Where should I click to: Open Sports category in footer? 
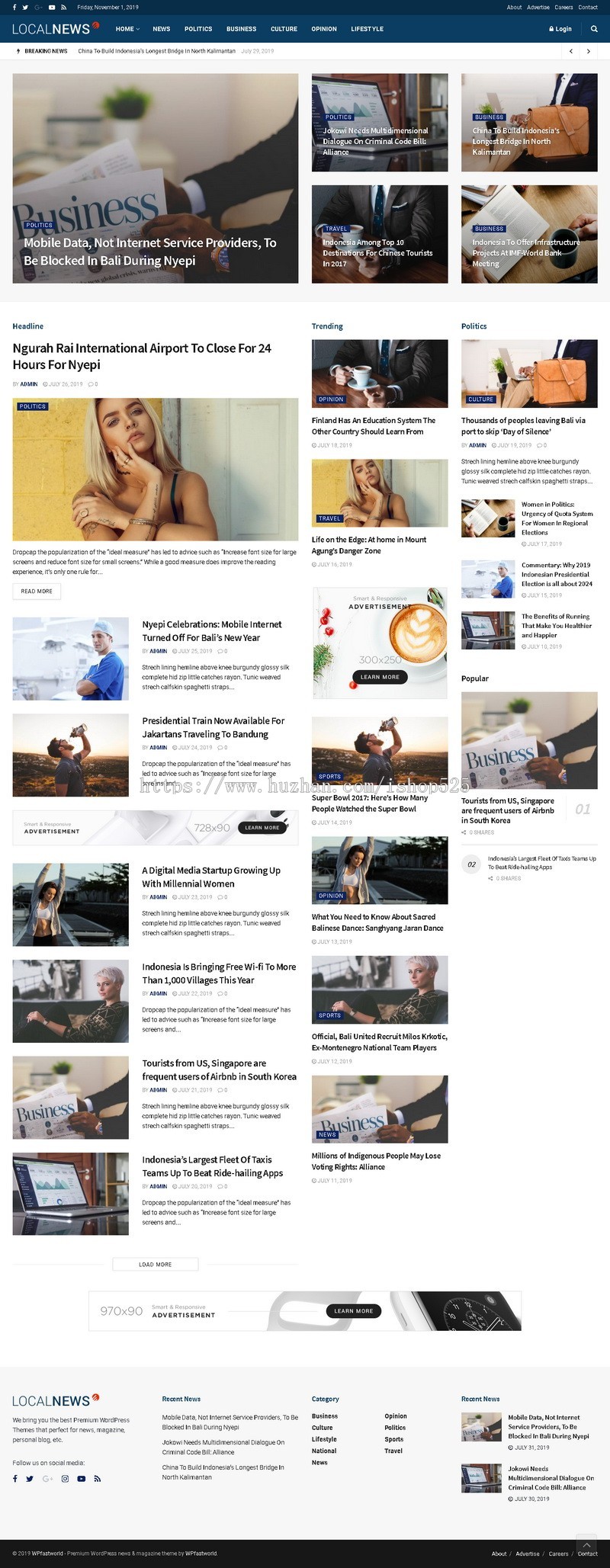(x=393, y=1439)
